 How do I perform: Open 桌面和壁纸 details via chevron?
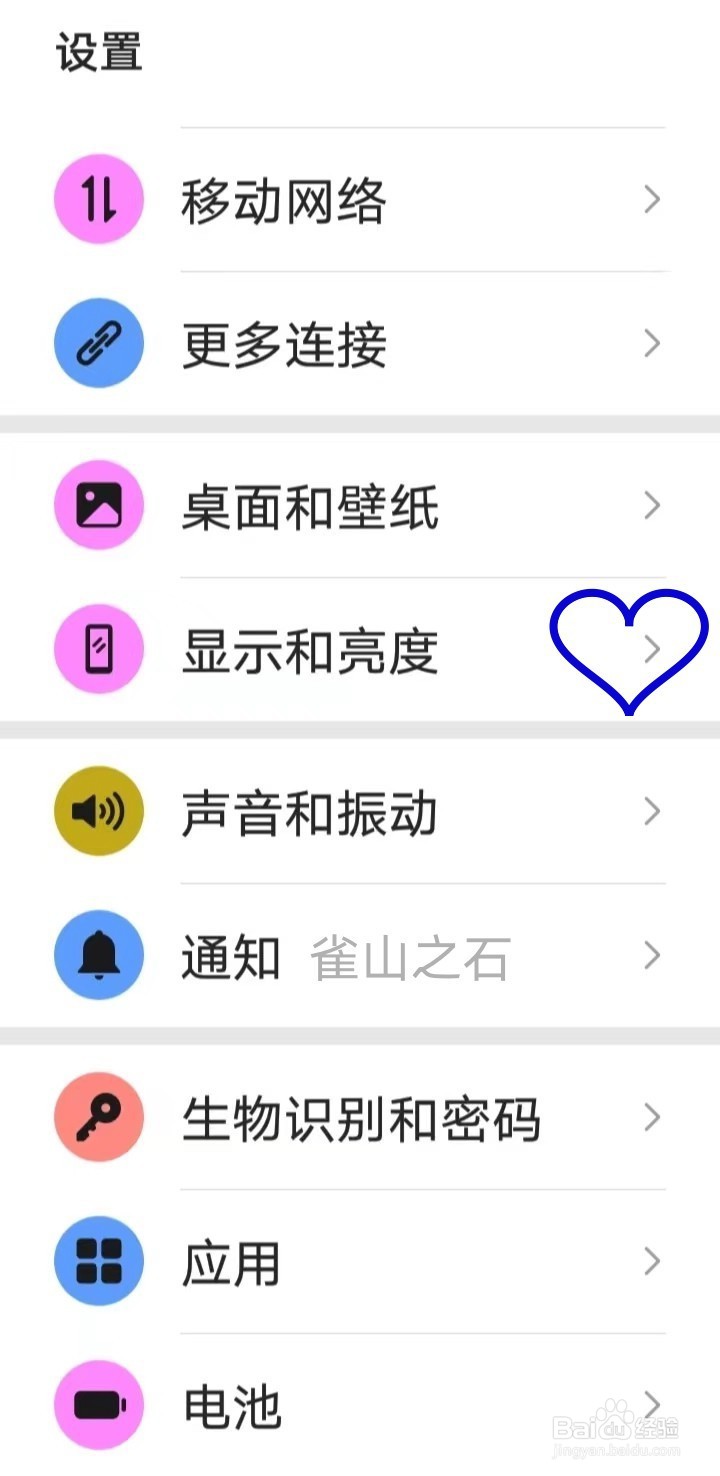click(652, 505)
